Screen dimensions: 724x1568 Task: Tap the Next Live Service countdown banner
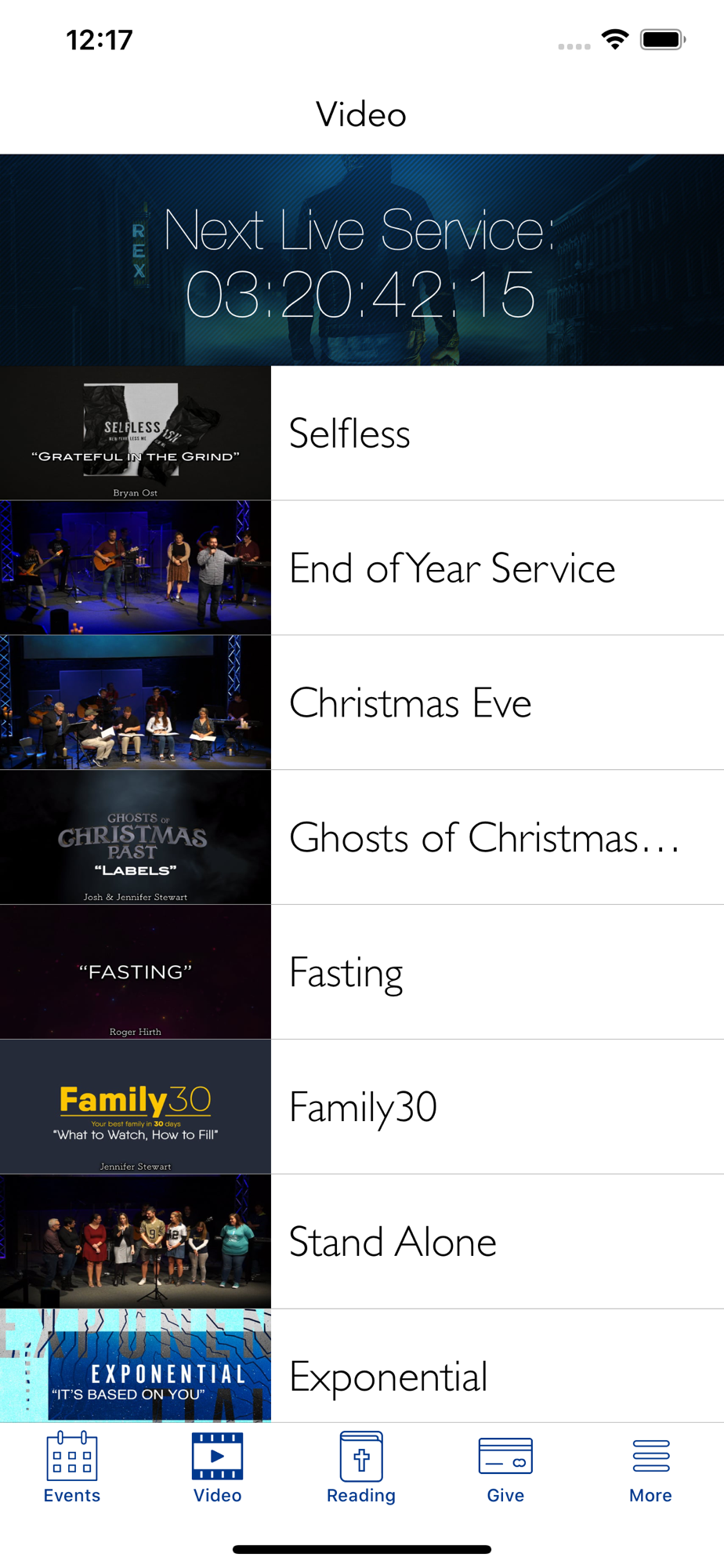pyautogui.click(x=361, y=260)
